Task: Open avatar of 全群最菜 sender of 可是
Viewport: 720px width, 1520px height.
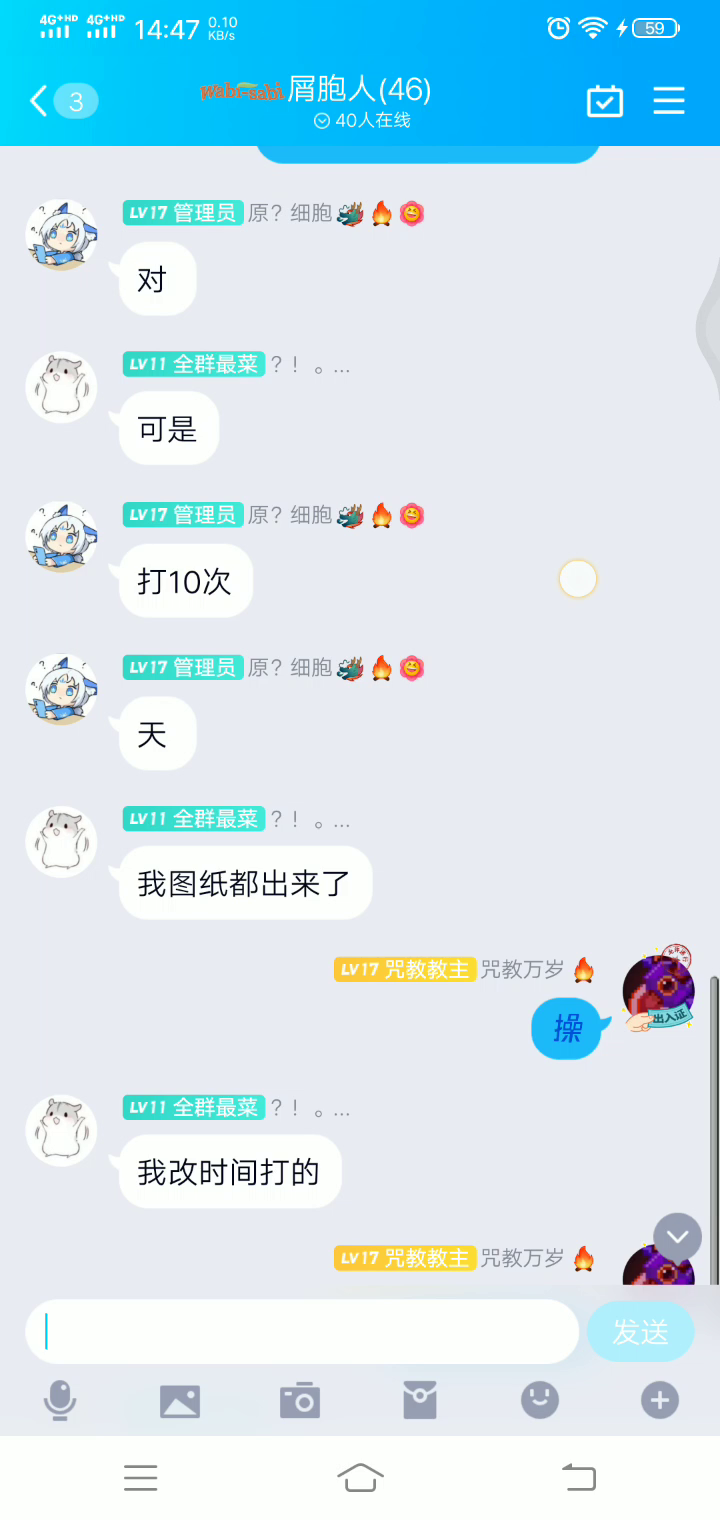Action: click(x=61, y=387)
